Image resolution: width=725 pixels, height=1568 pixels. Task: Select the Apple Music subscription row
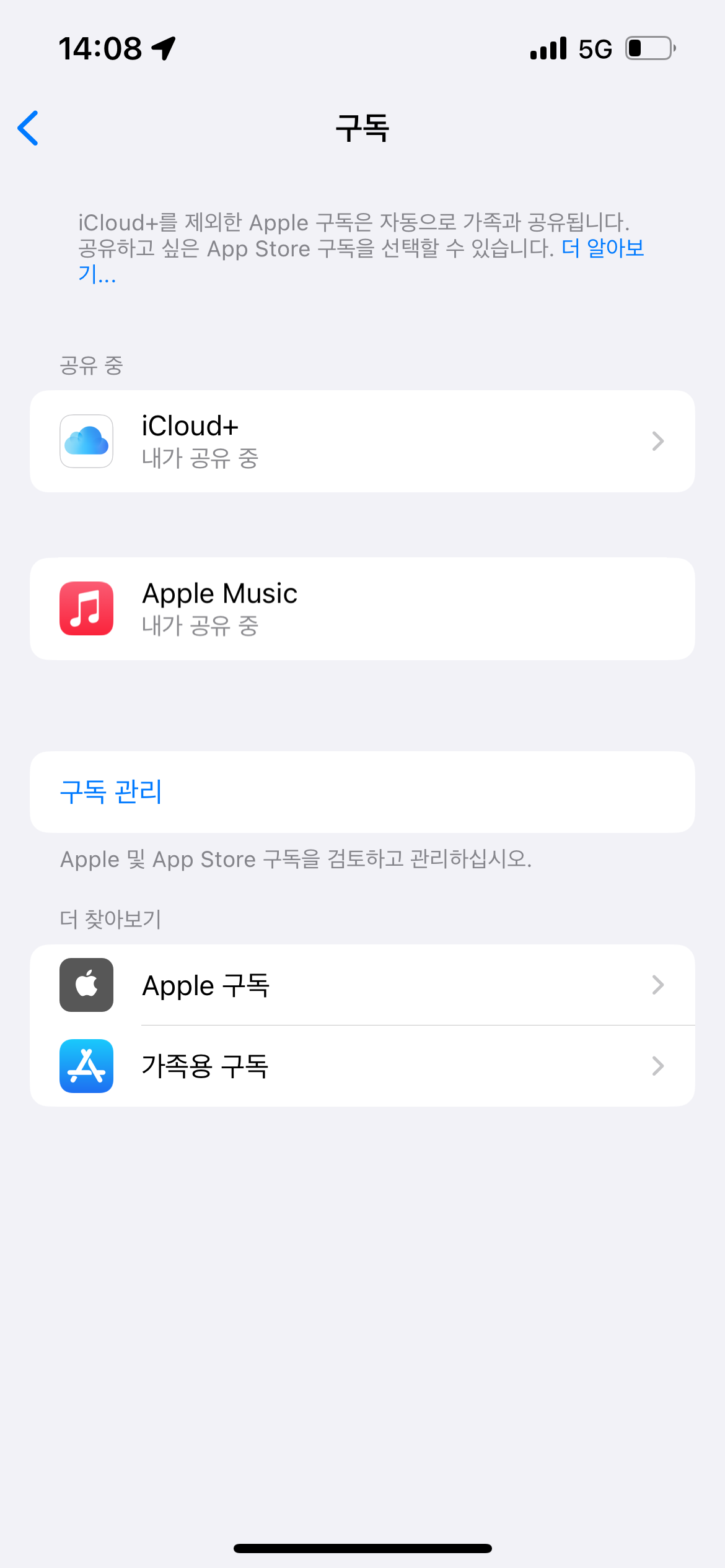click(x=362, y=609)
